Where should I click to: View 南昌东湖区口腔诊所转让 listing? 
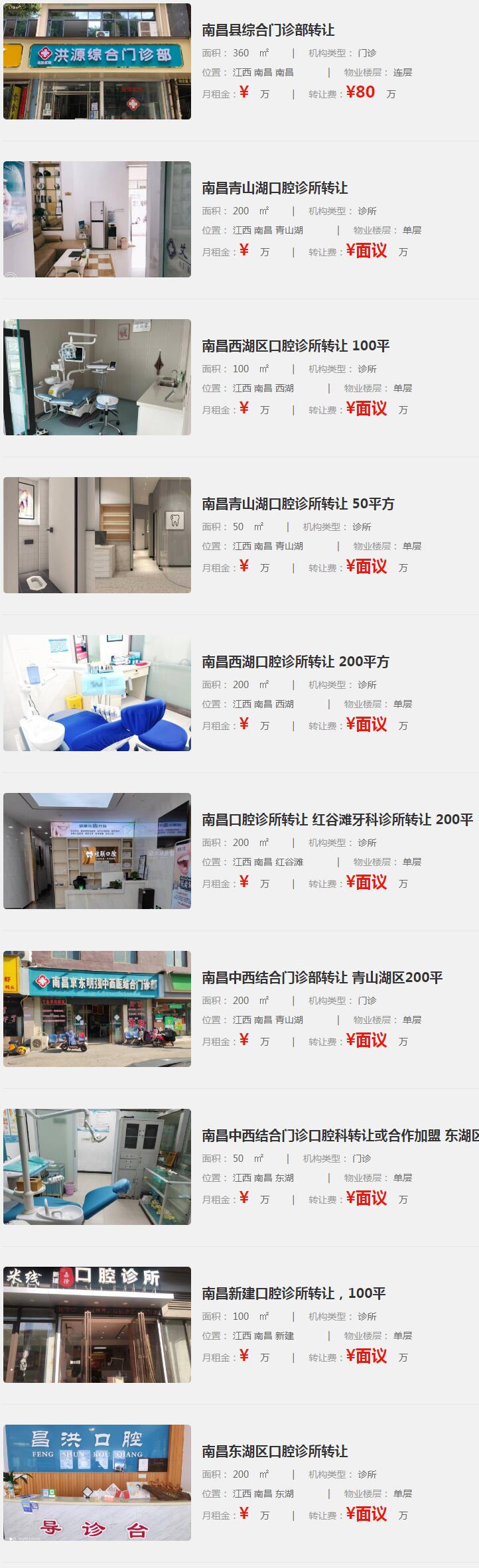[x=275, y=1451]
